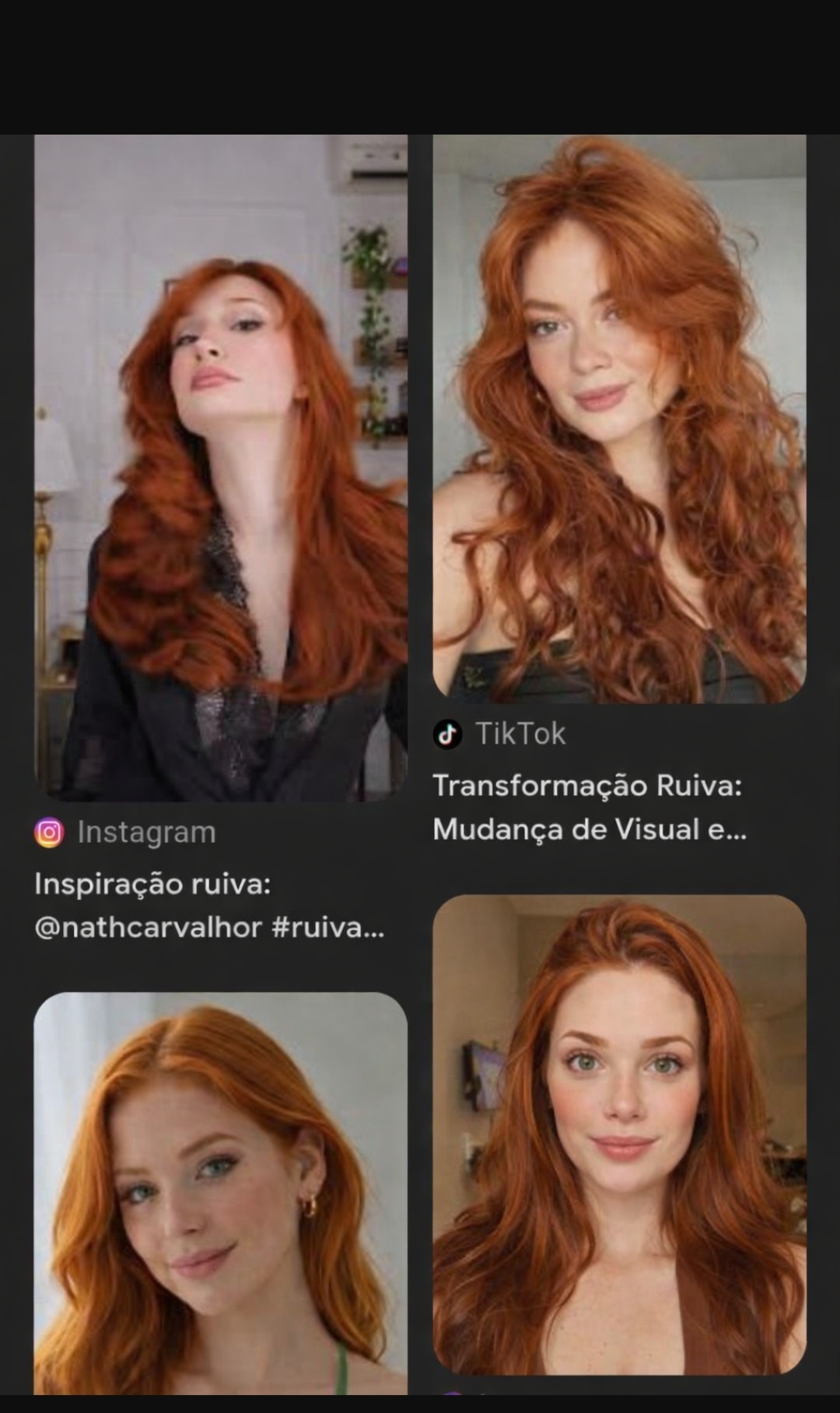Tap the gradient circle of the Instagram badge
The image size is (840, 1413).
click(x=48, y=832)
